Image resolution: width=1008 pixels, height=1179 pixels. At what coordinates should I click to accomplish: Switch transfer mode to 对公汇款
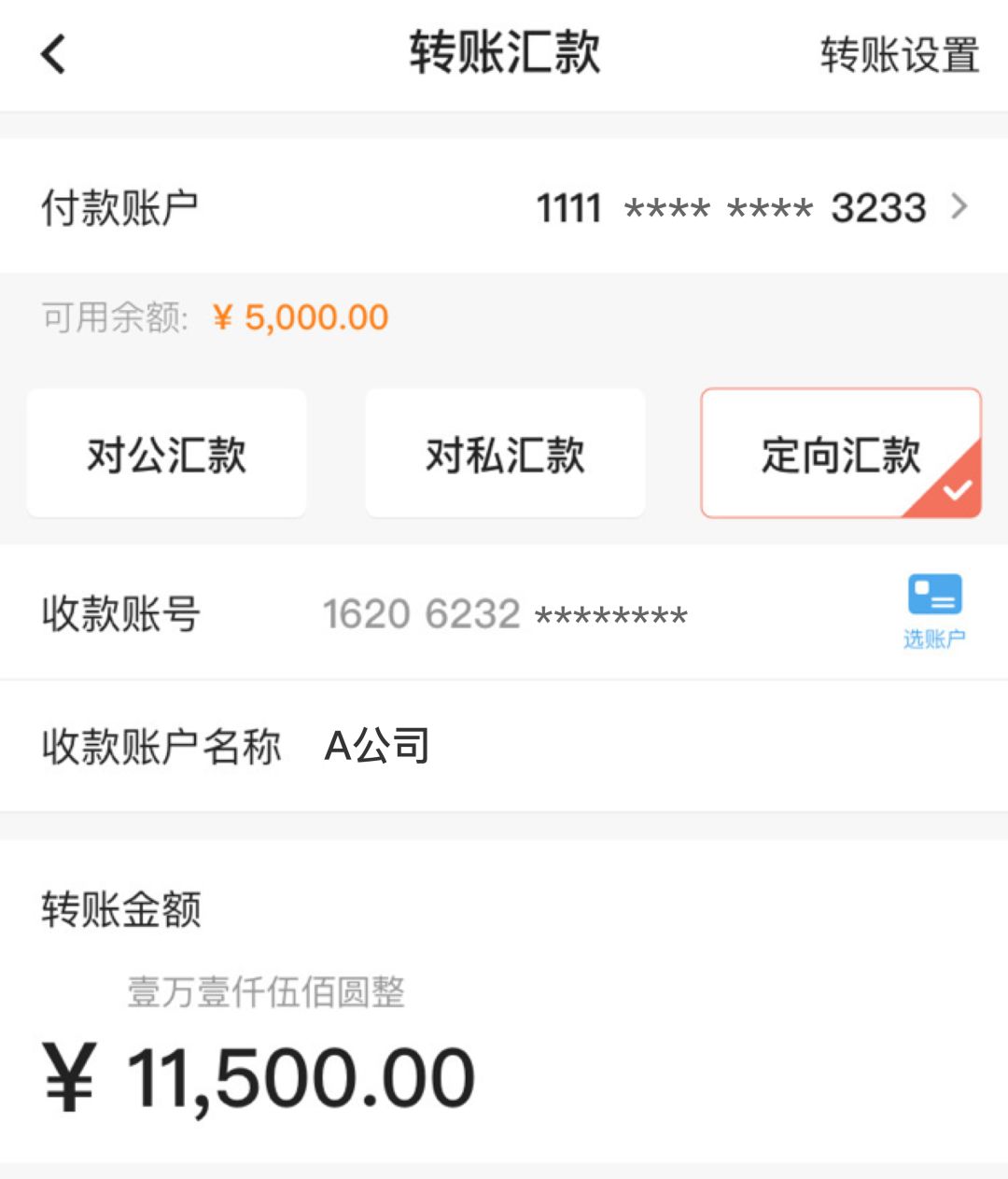[166, 453]
